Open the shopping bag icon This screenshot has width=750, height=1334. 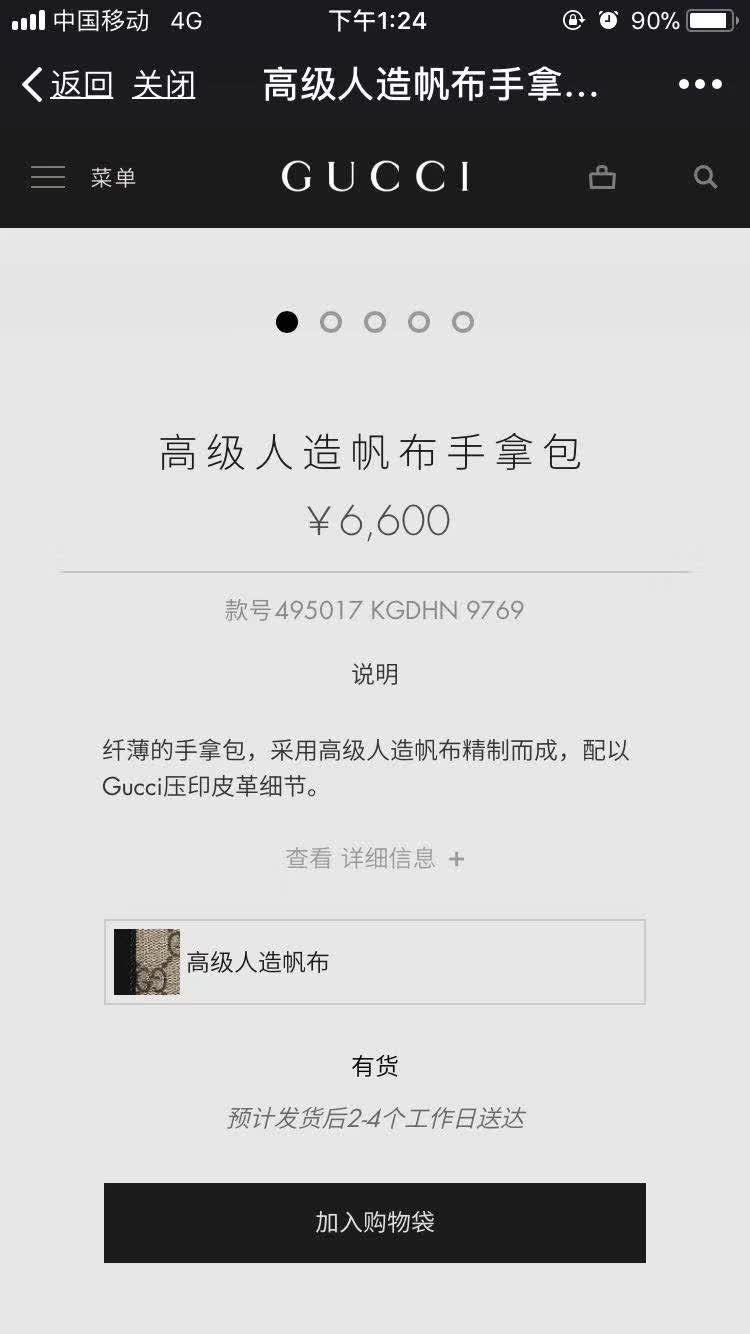click(602, 178)
